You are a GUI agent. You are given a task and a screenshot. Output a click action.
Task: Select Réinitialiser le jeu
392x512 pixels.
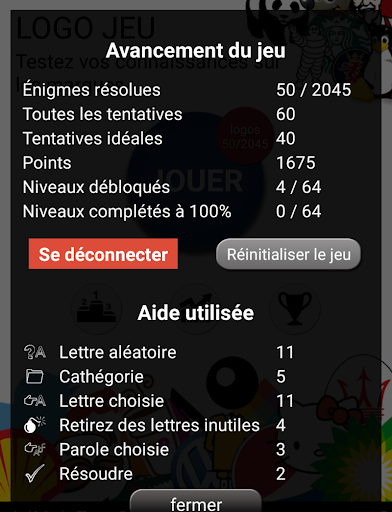click(x=289, y=254)
